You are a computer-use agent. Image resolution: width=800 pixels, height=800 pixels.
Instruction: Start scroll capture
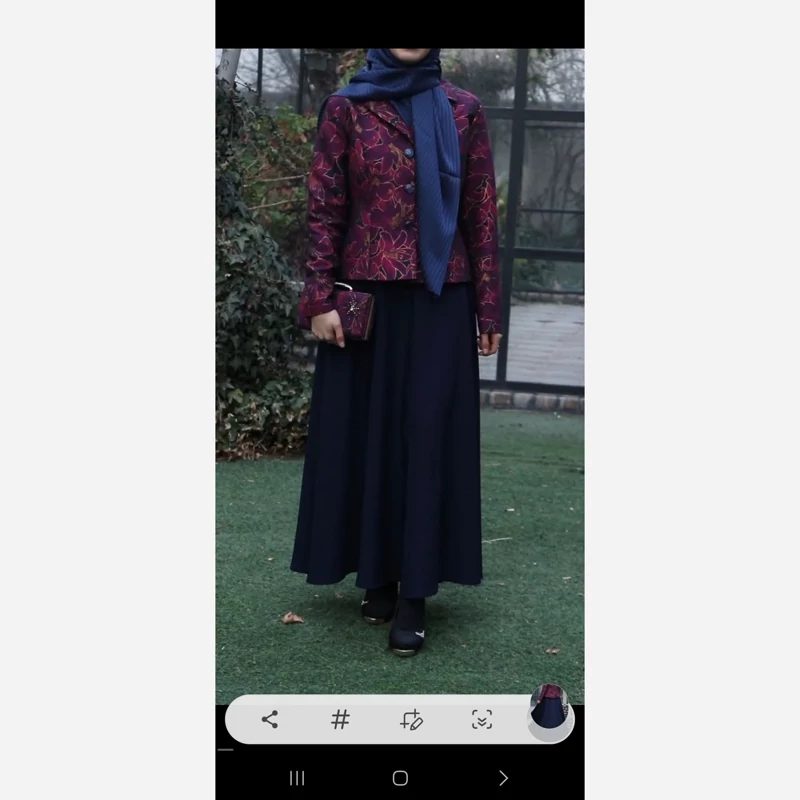click(x=482, y=719)
